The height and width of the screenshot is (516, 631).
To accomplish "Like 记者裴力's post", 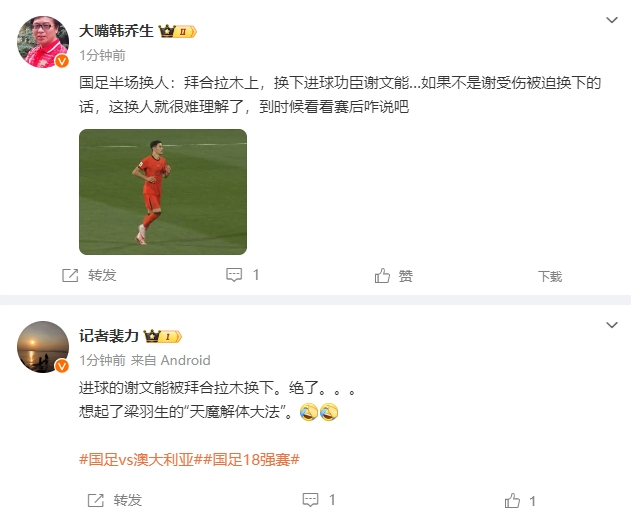I will (x=520, y=500).
